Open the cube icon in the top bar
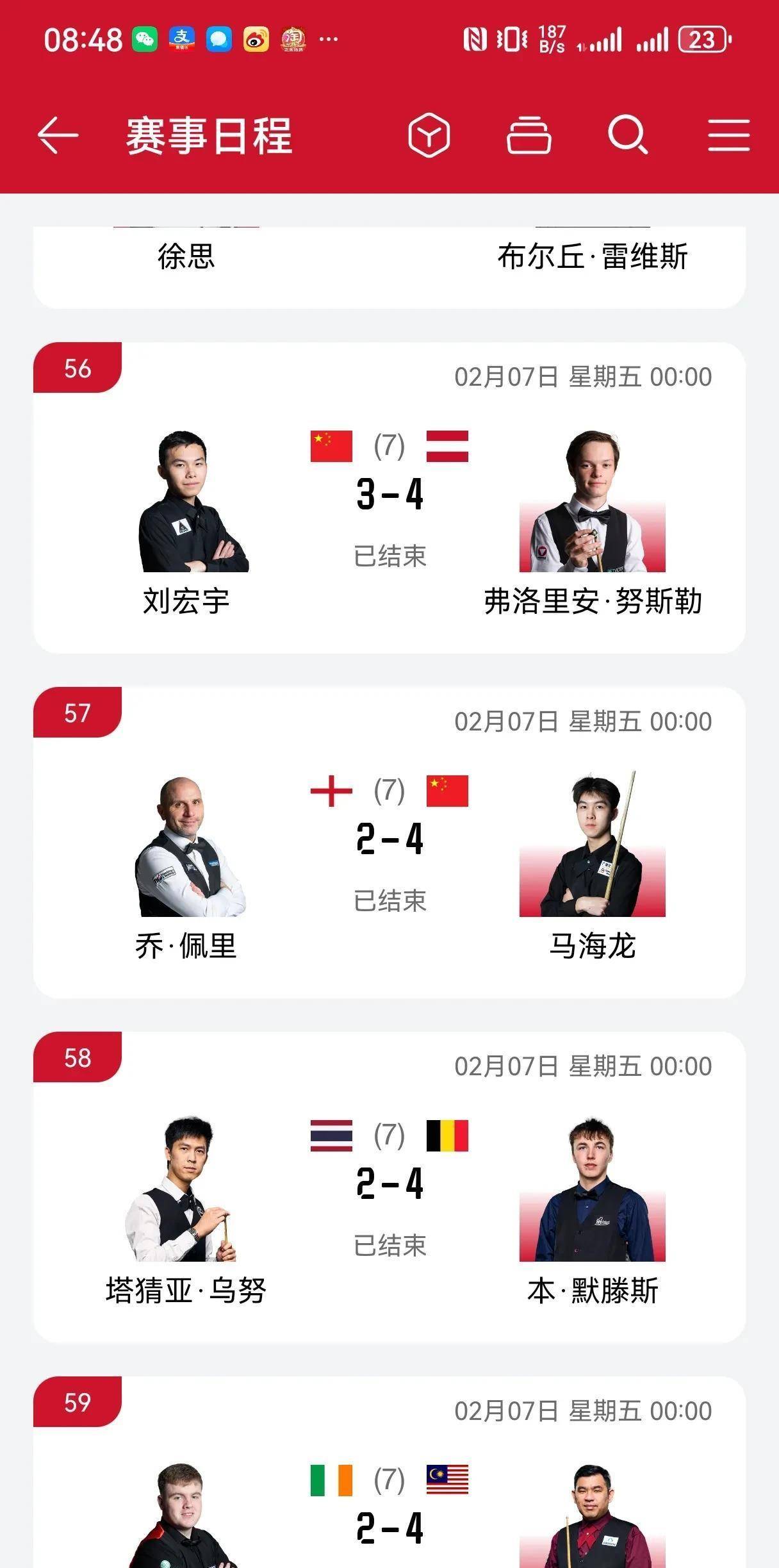 click(x=429, y=135)
